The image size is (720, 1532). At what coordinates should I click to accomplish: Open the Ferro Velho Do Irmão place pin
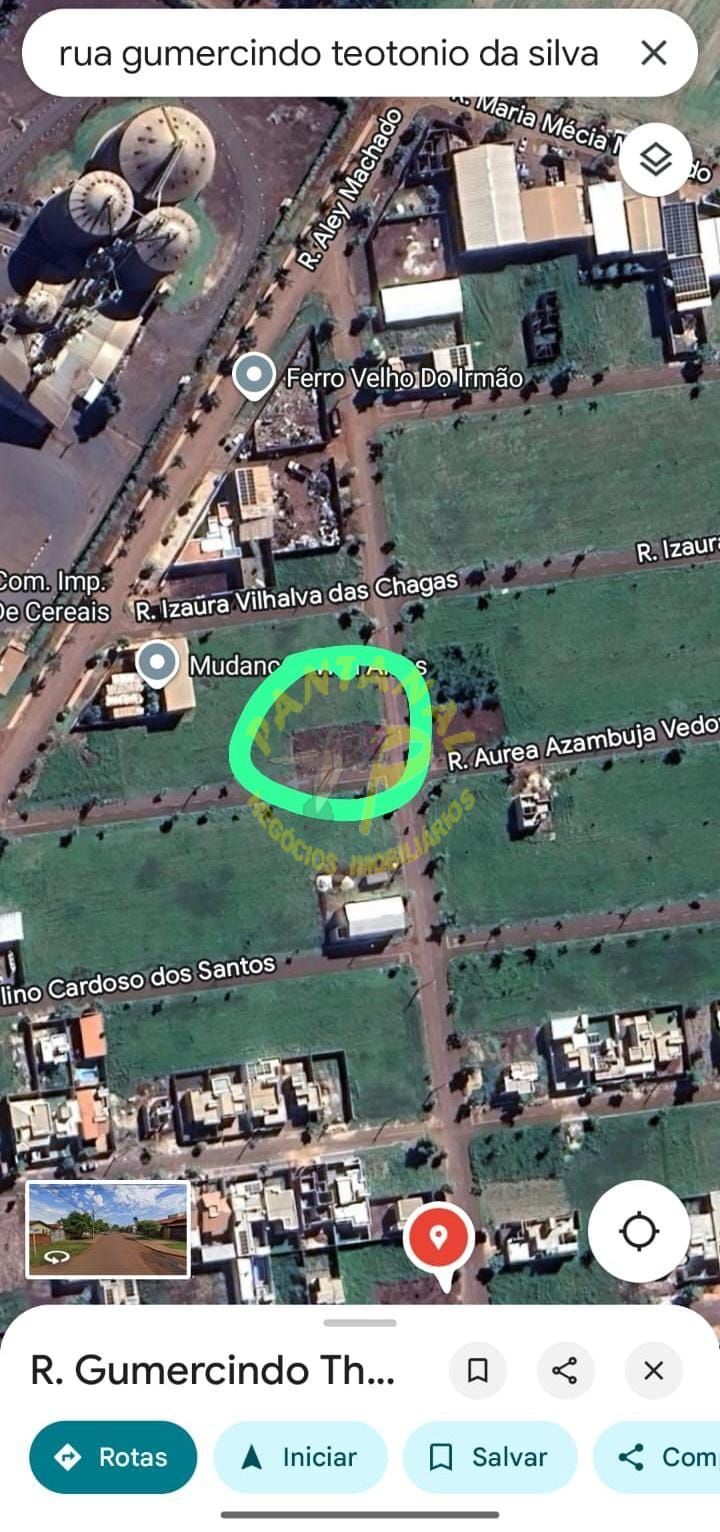(254, 377)
